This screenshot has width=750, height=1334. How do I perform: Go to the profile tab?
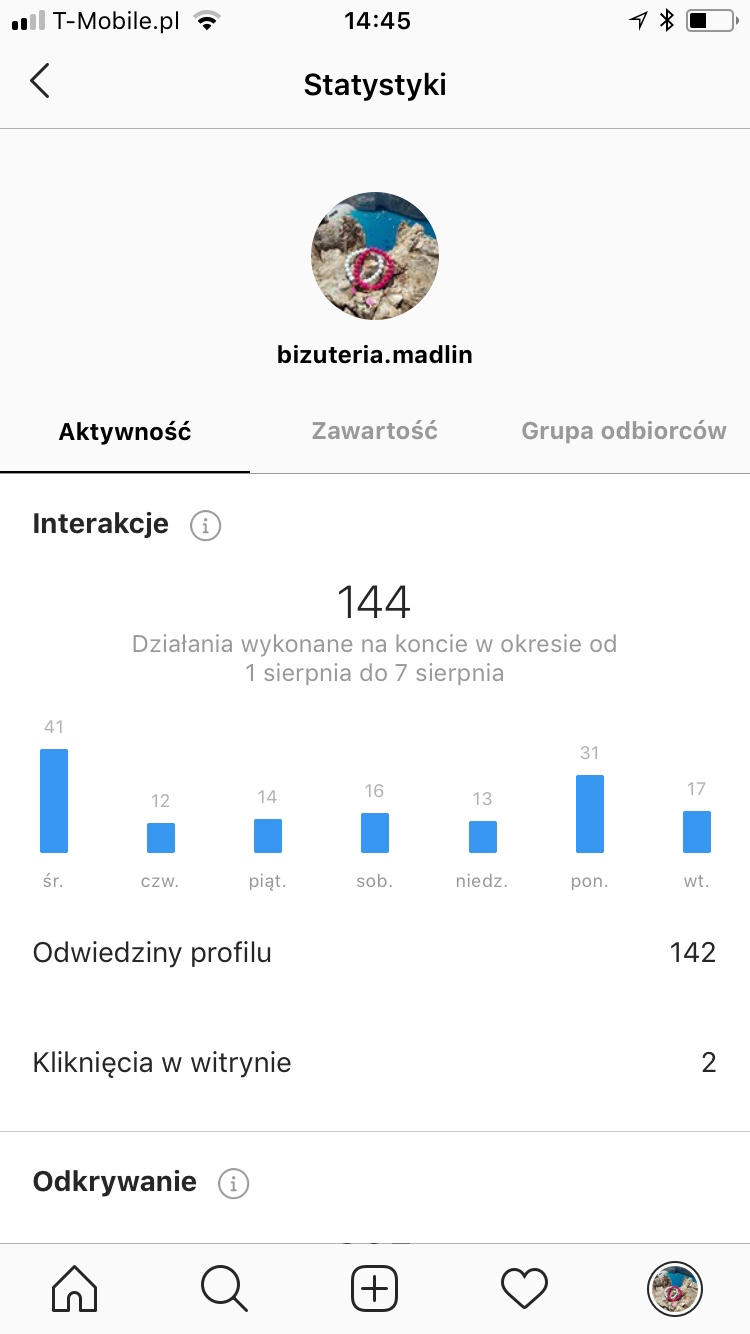point(675,1288)
